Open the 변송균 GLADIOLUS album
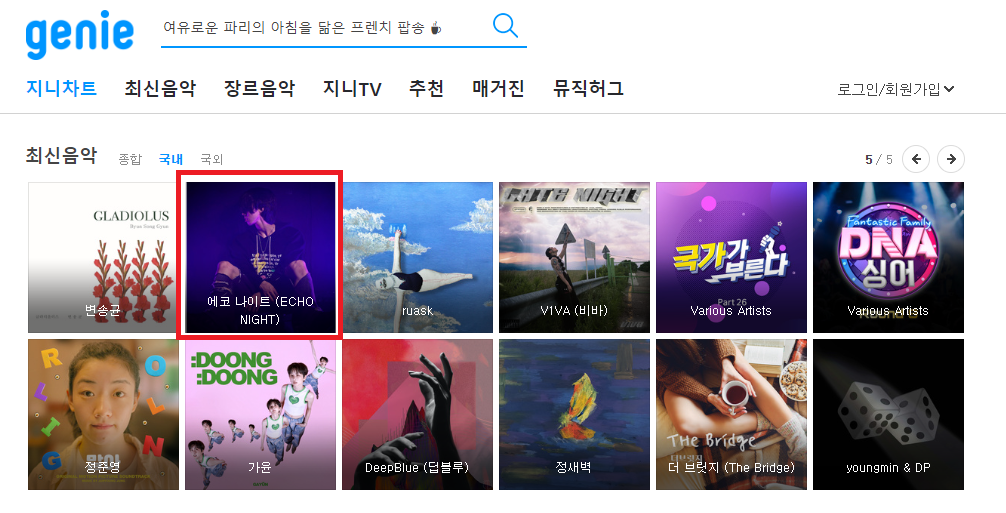The width and height of the screenshot is (1006, 513). 103,256
